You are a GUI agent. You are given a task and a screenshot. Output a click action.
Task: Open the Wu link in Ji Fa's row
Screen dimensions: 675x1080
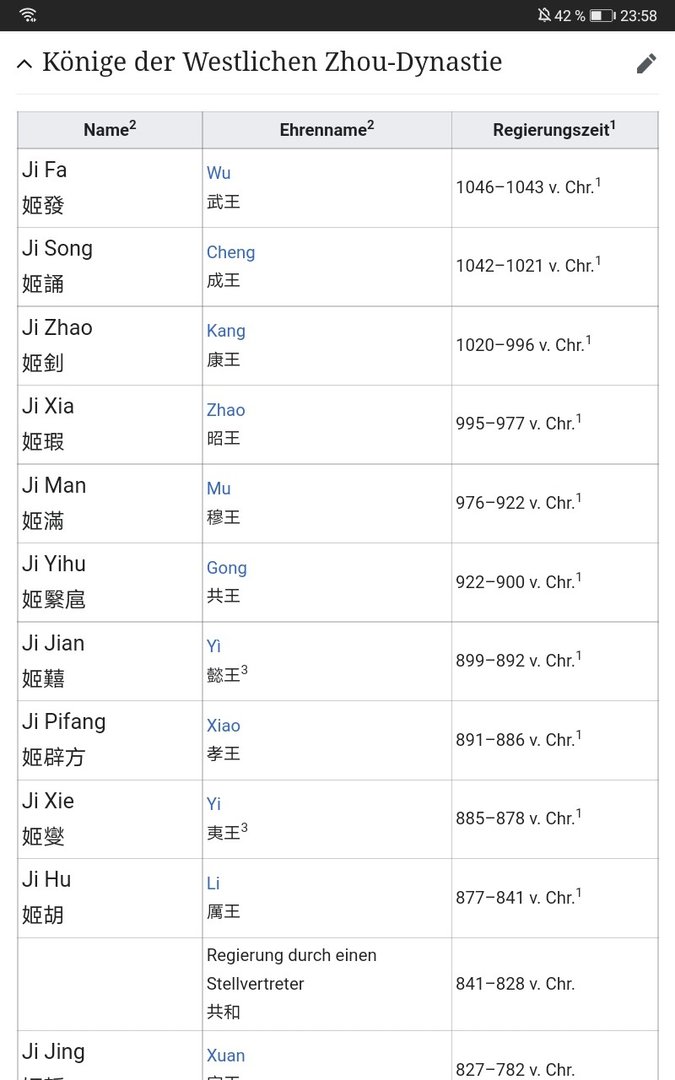tap(219, 173)
